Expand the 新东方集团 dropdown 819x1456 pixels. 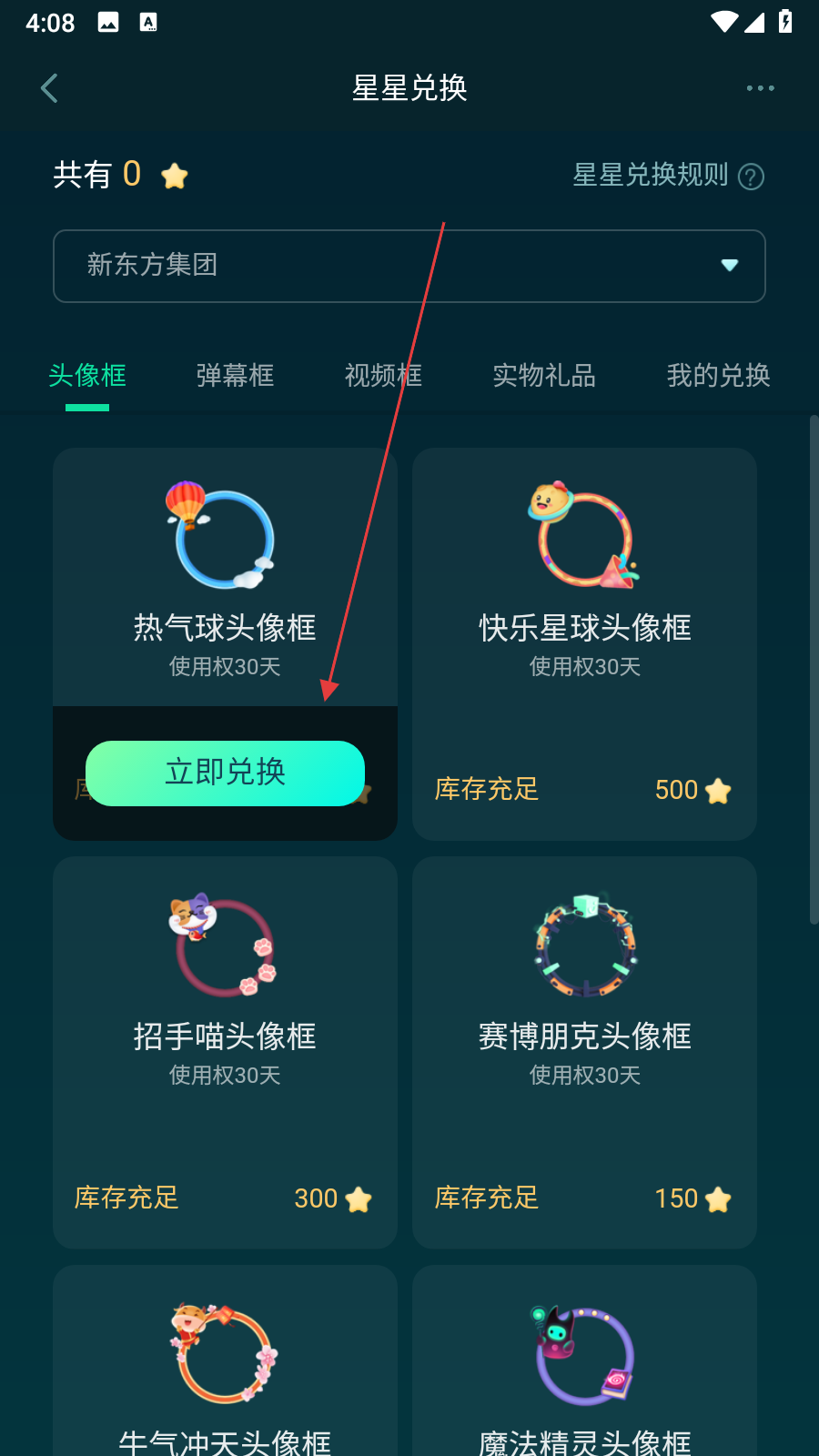[x=409, y=266]
